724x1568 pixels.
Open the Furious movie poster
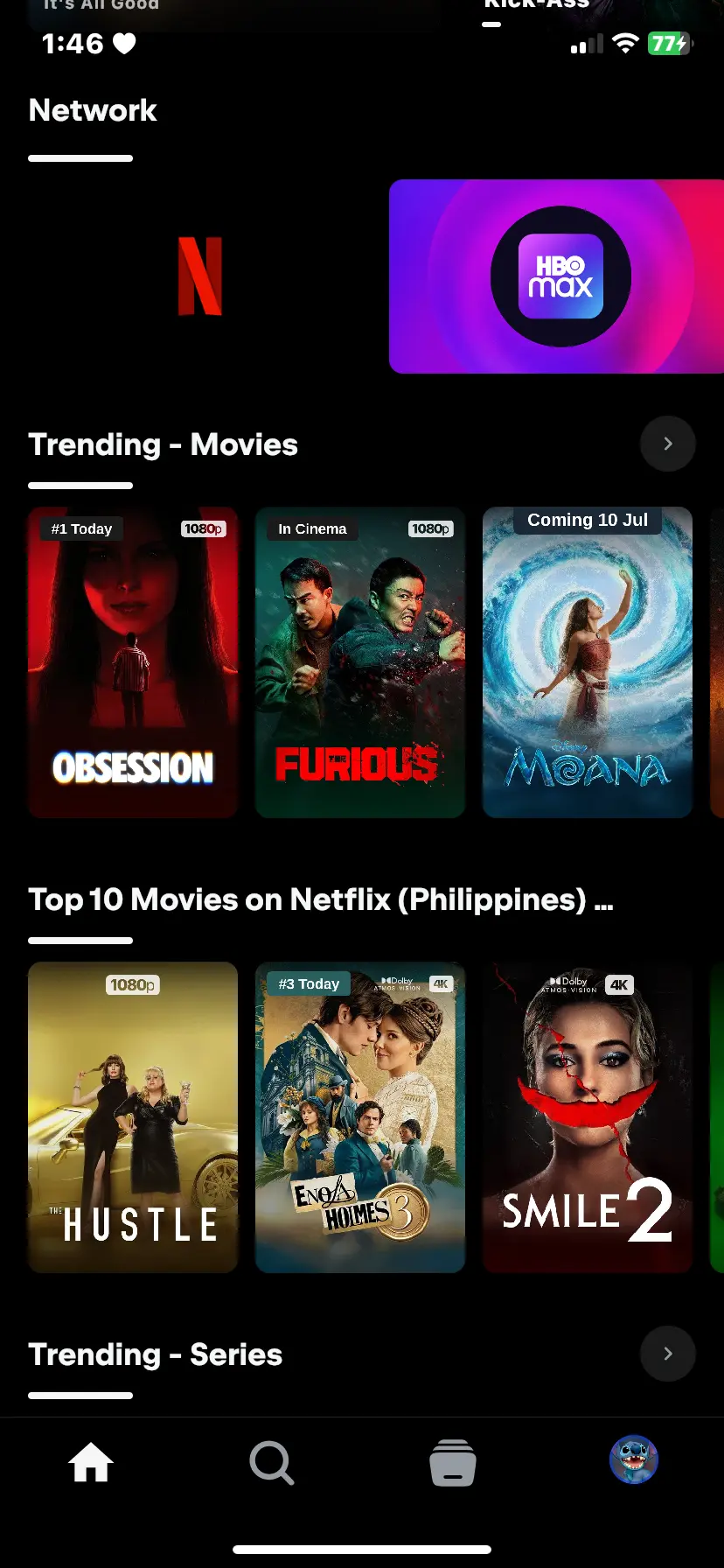coord(360,662)
